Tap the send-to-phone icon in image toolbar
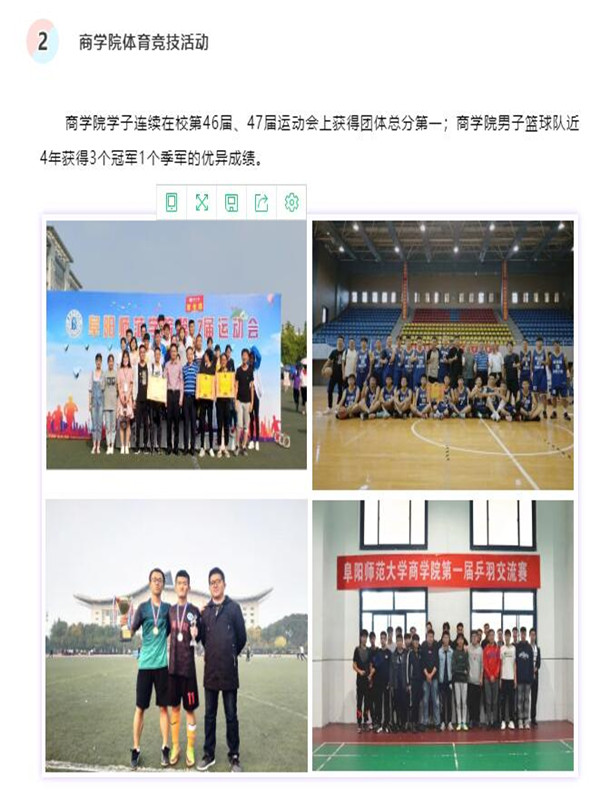 pos(171,203)
